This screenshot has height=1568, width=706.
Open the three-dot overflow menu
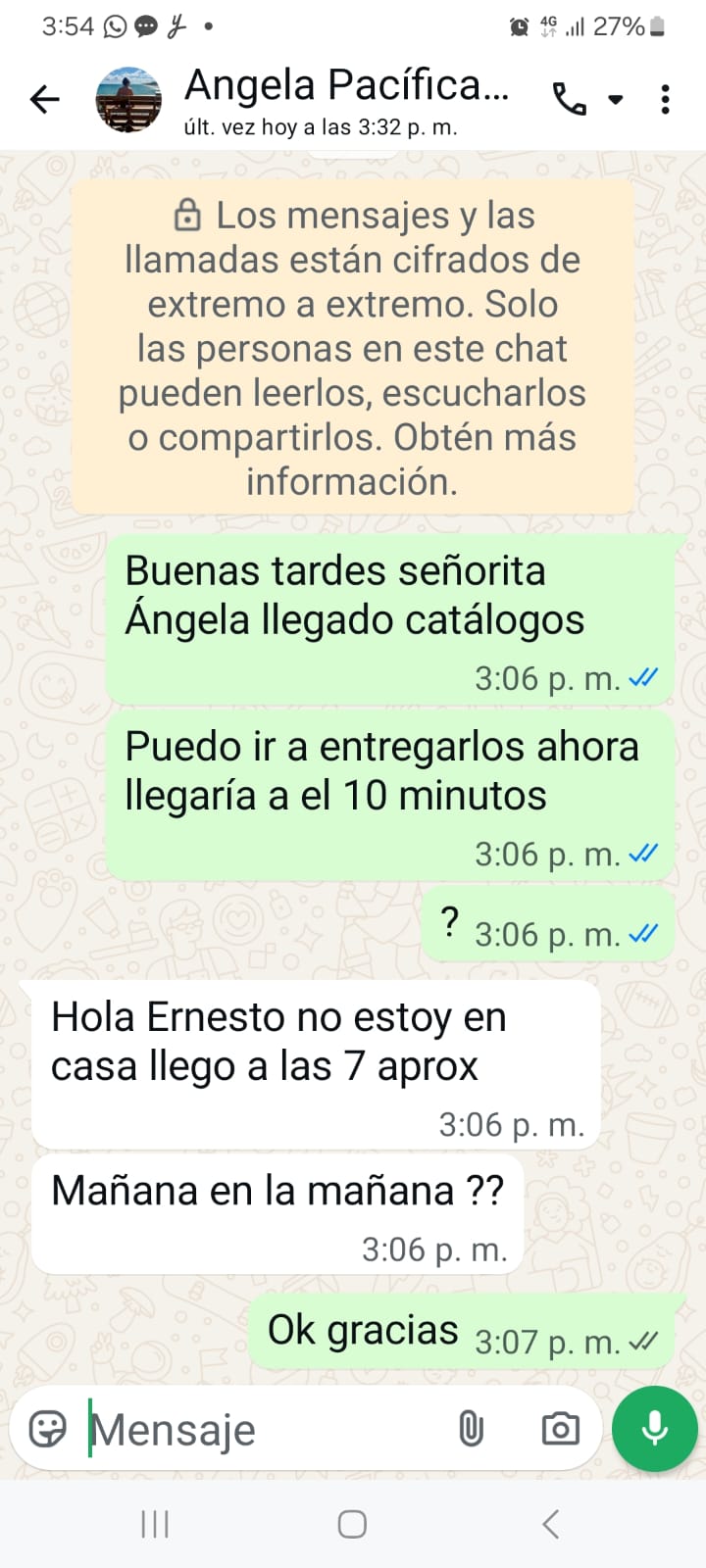point(665,99)
